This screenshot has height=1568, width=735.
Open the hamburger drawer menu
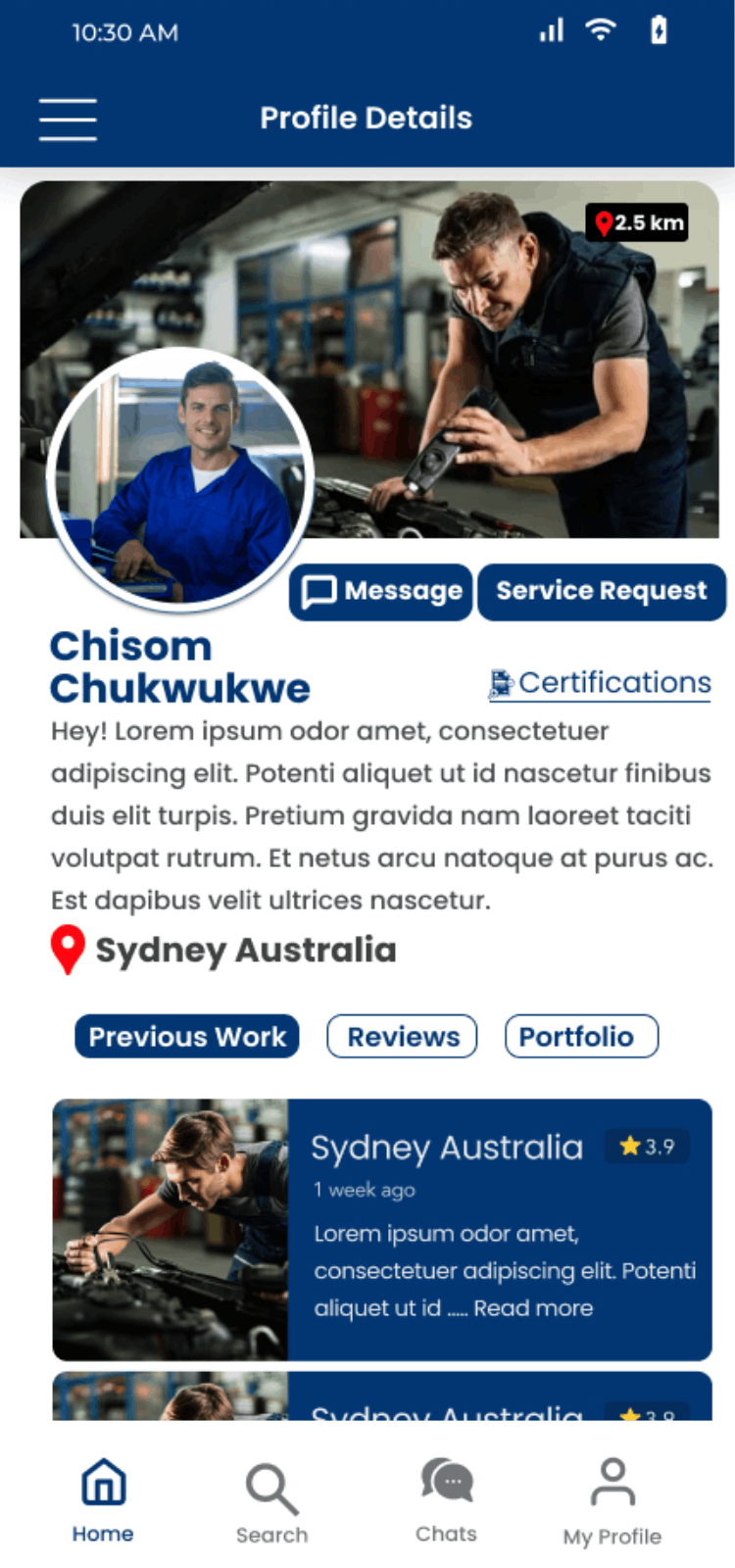tap(68, 120)
